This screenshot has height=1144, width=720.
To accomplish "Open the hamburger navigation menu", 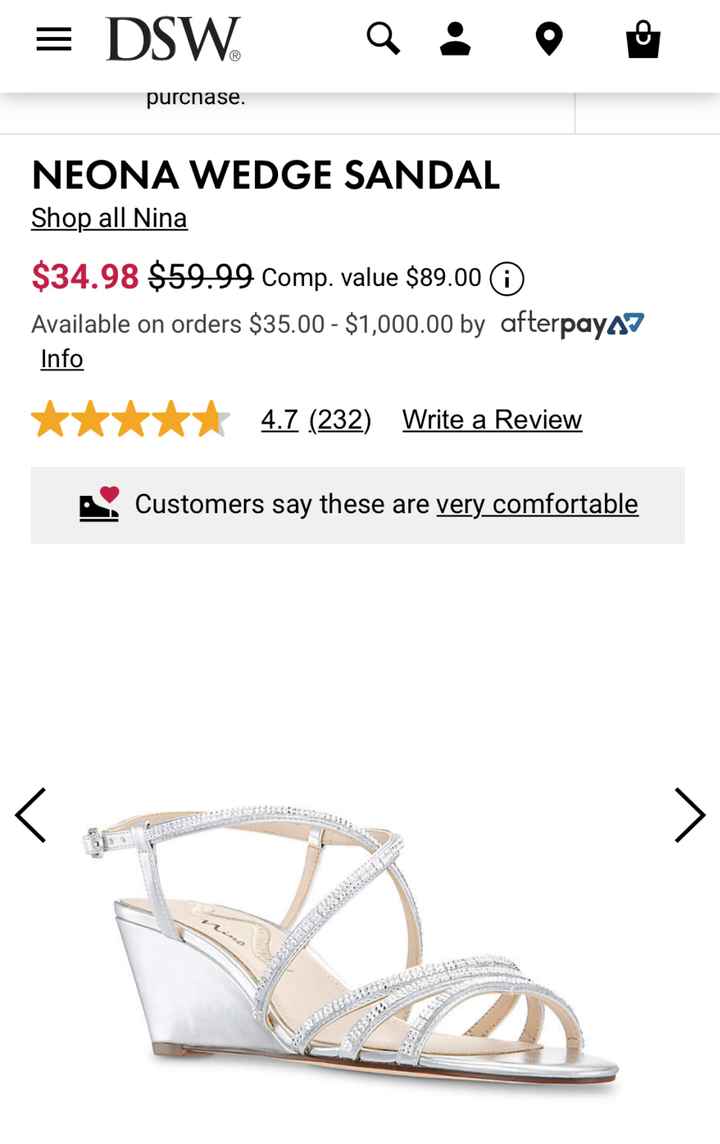I will 54,39.
